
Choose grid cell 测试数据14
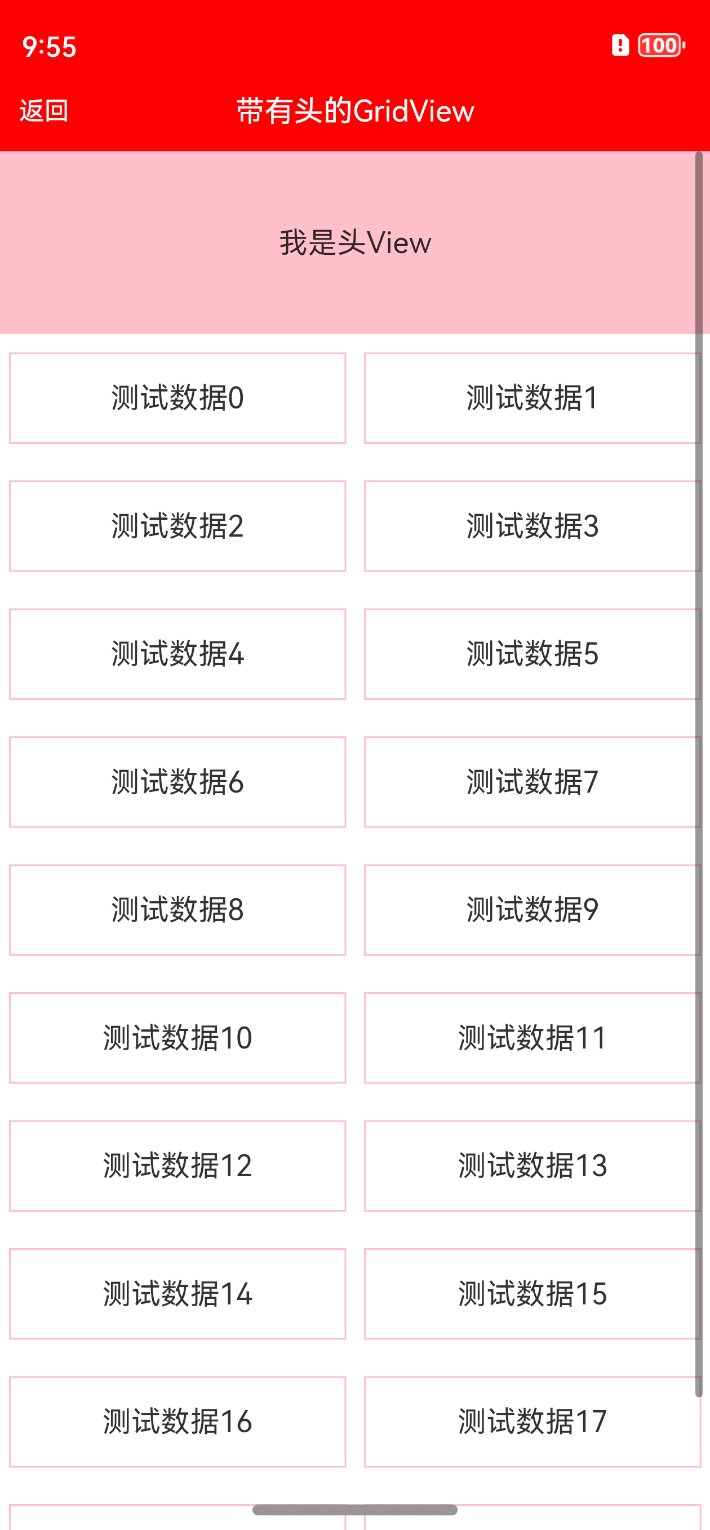click(x=178, y=1294)
